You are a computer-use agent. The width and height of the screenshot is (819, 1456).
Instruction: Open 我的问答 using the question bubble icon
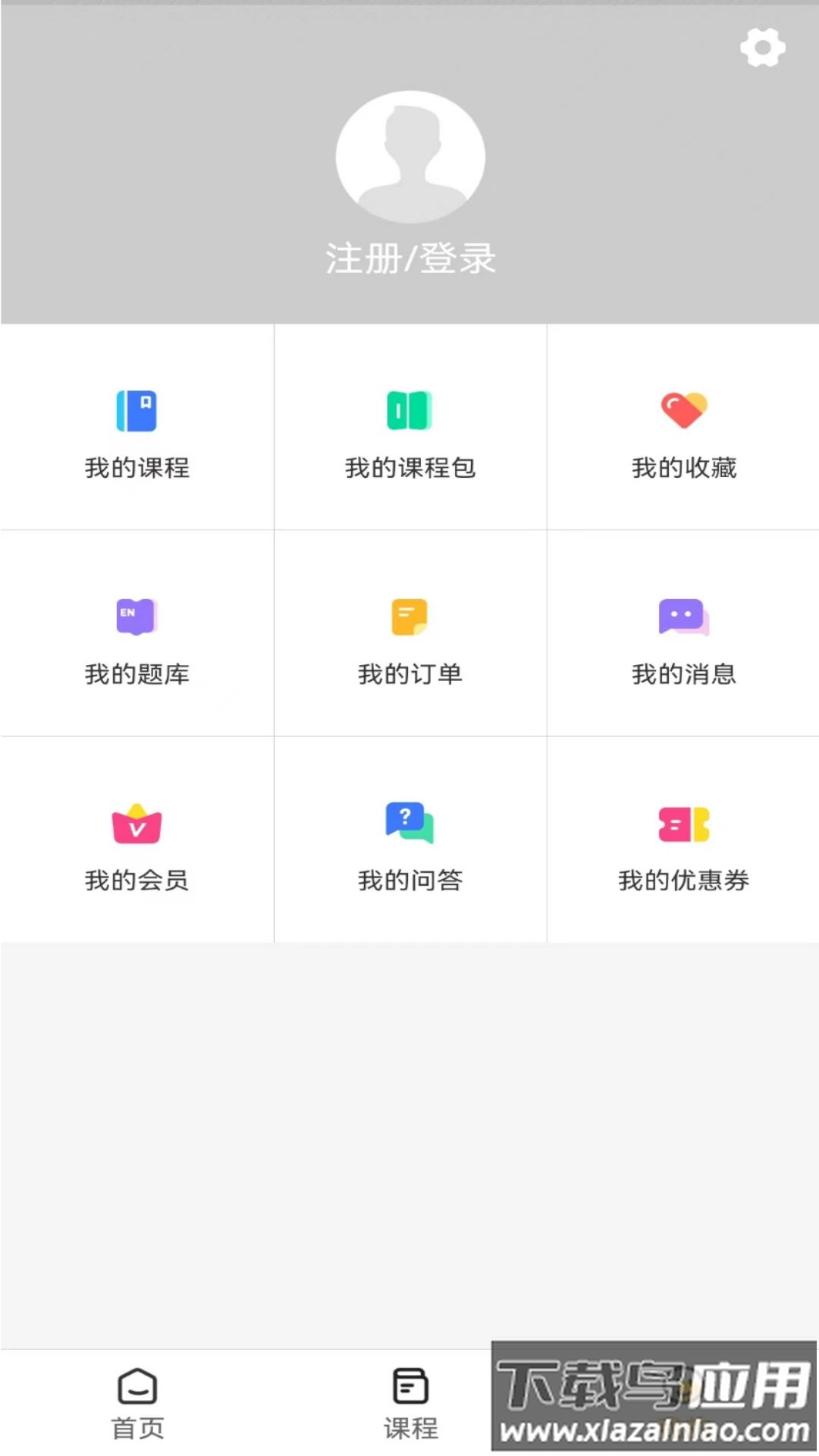pyautogui.click(x=409, y=824)
